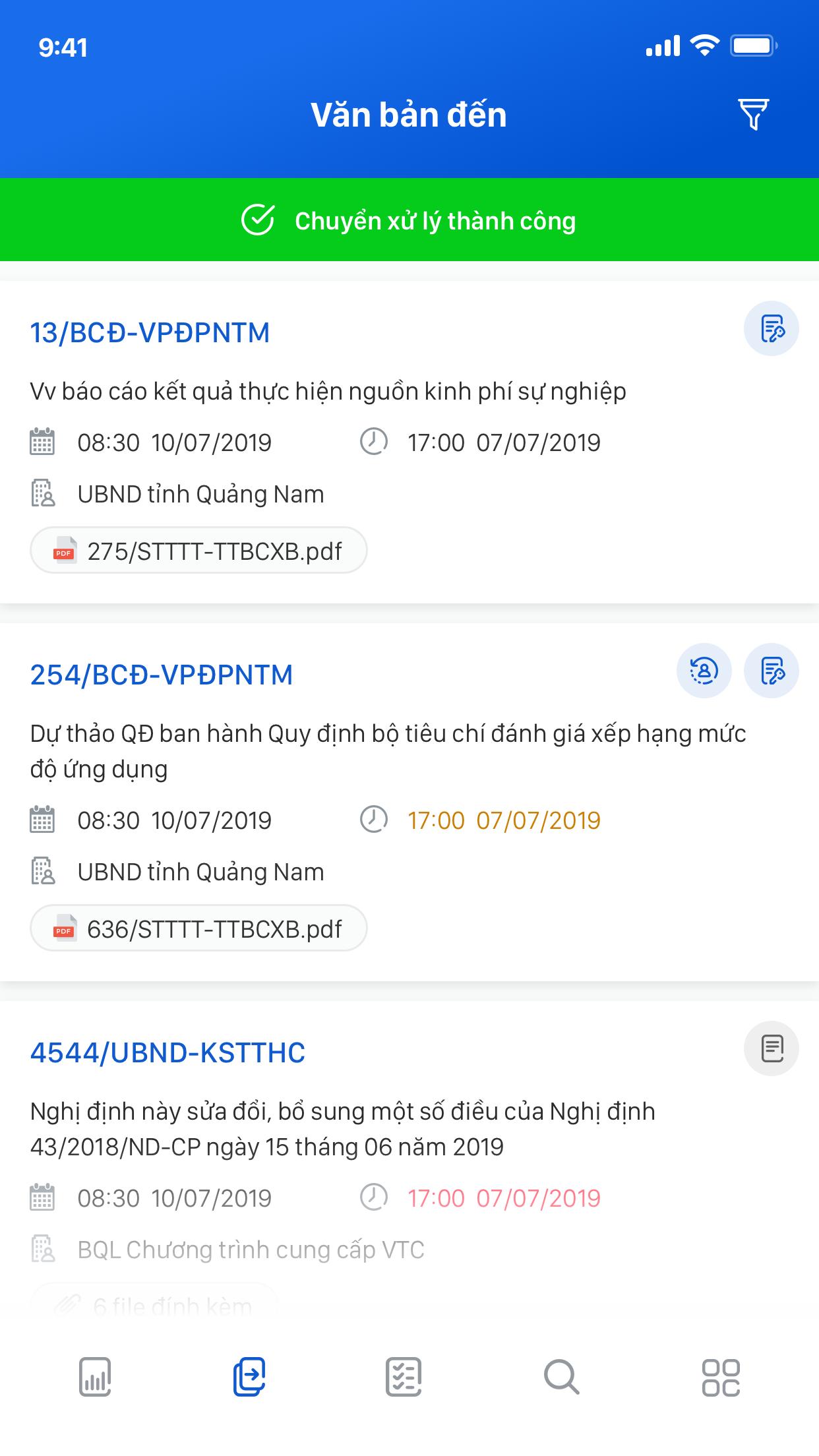The image size is (819, 1456).
Task: Open attachment 636/STTTT-TTBCXB.pdf
Action: click(x=198, y=928)
